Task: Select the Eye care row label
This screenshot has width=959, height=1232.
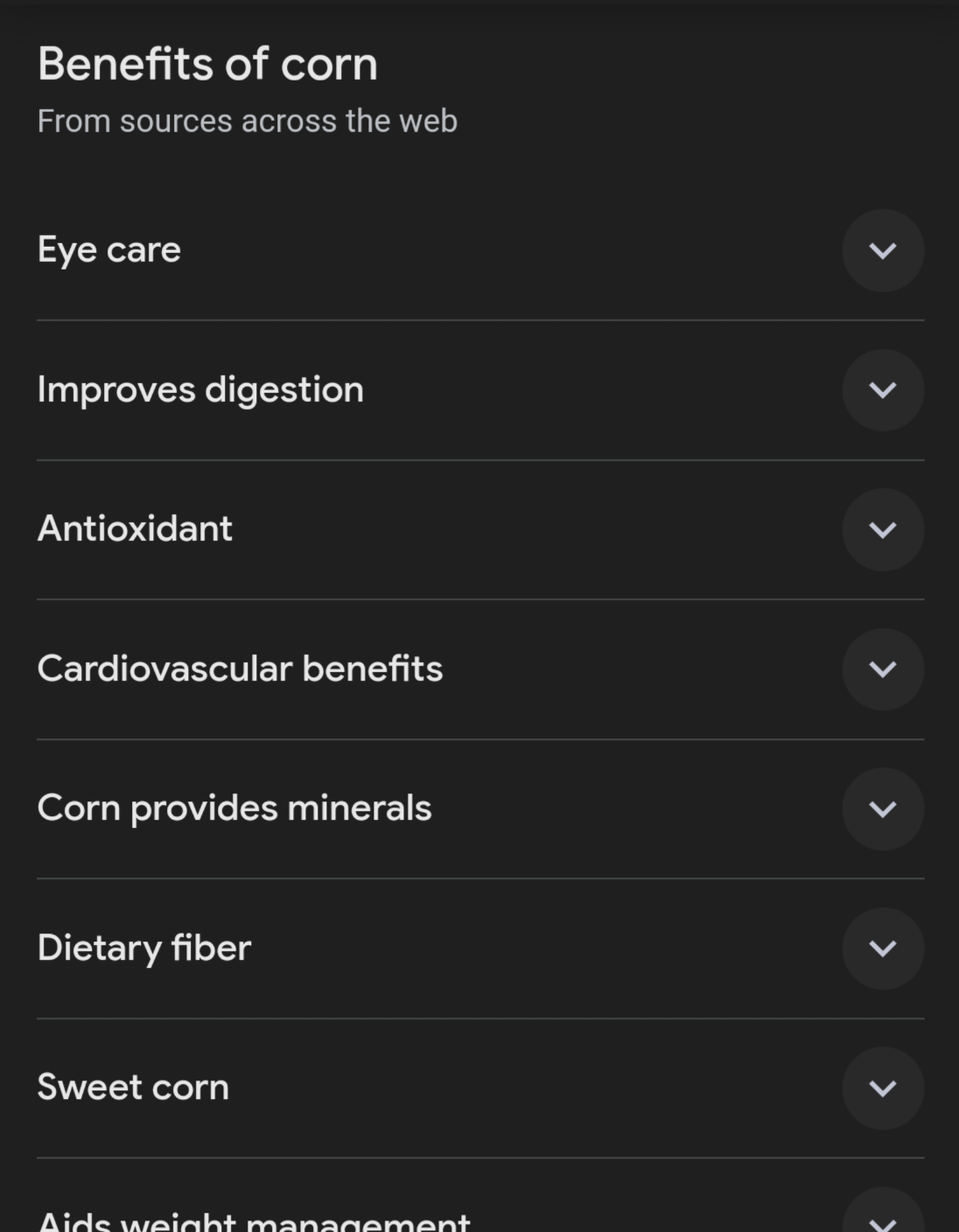Action: [108, 250]
